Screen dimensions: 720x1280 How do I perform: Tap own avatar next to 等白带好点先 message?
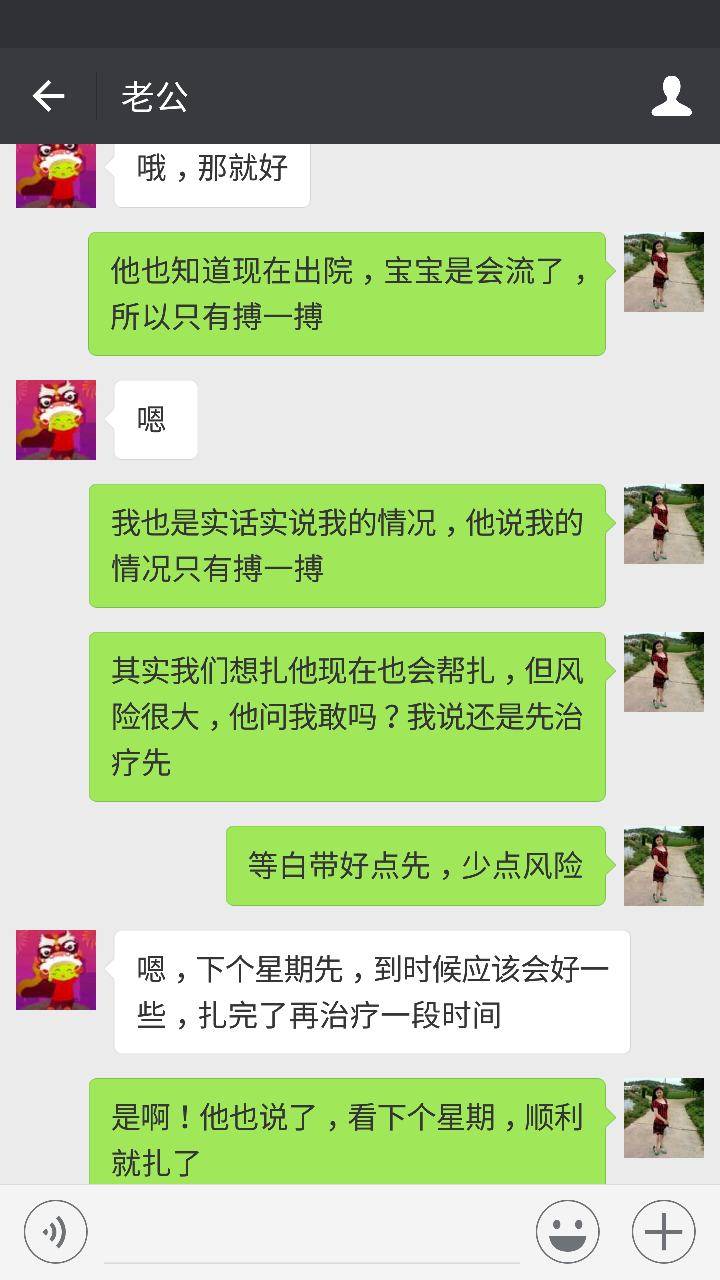click(663, 866)
